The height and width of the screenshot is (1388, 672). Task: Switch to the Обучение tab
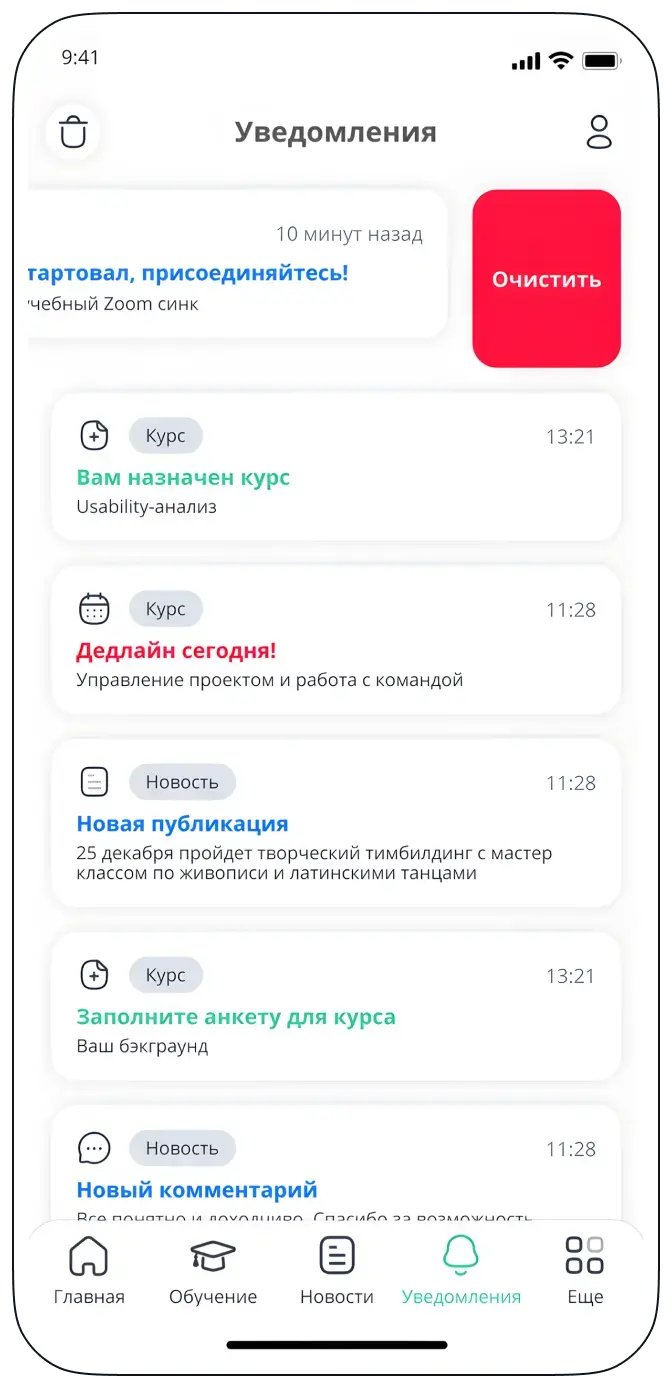click(x=213, y=1270)
